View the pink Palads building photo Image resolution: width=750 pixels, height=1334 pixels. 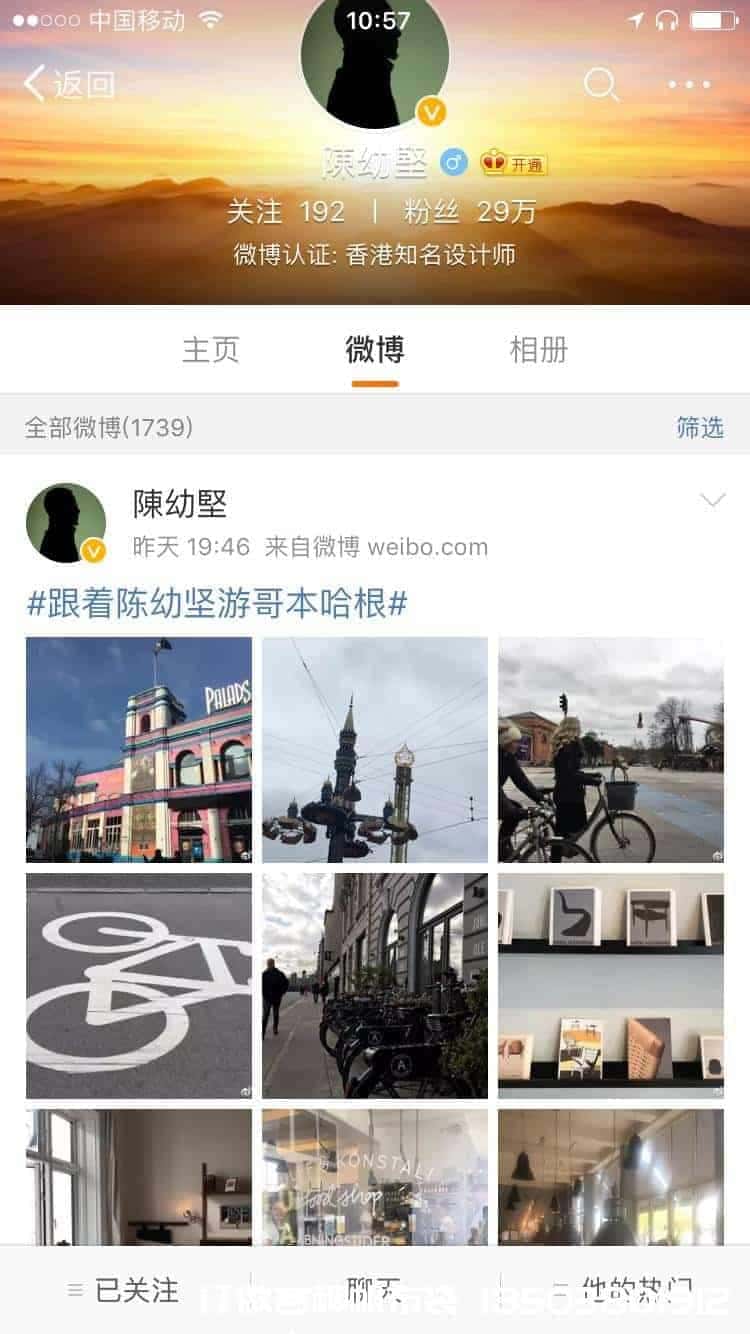(x=139, y=749)
